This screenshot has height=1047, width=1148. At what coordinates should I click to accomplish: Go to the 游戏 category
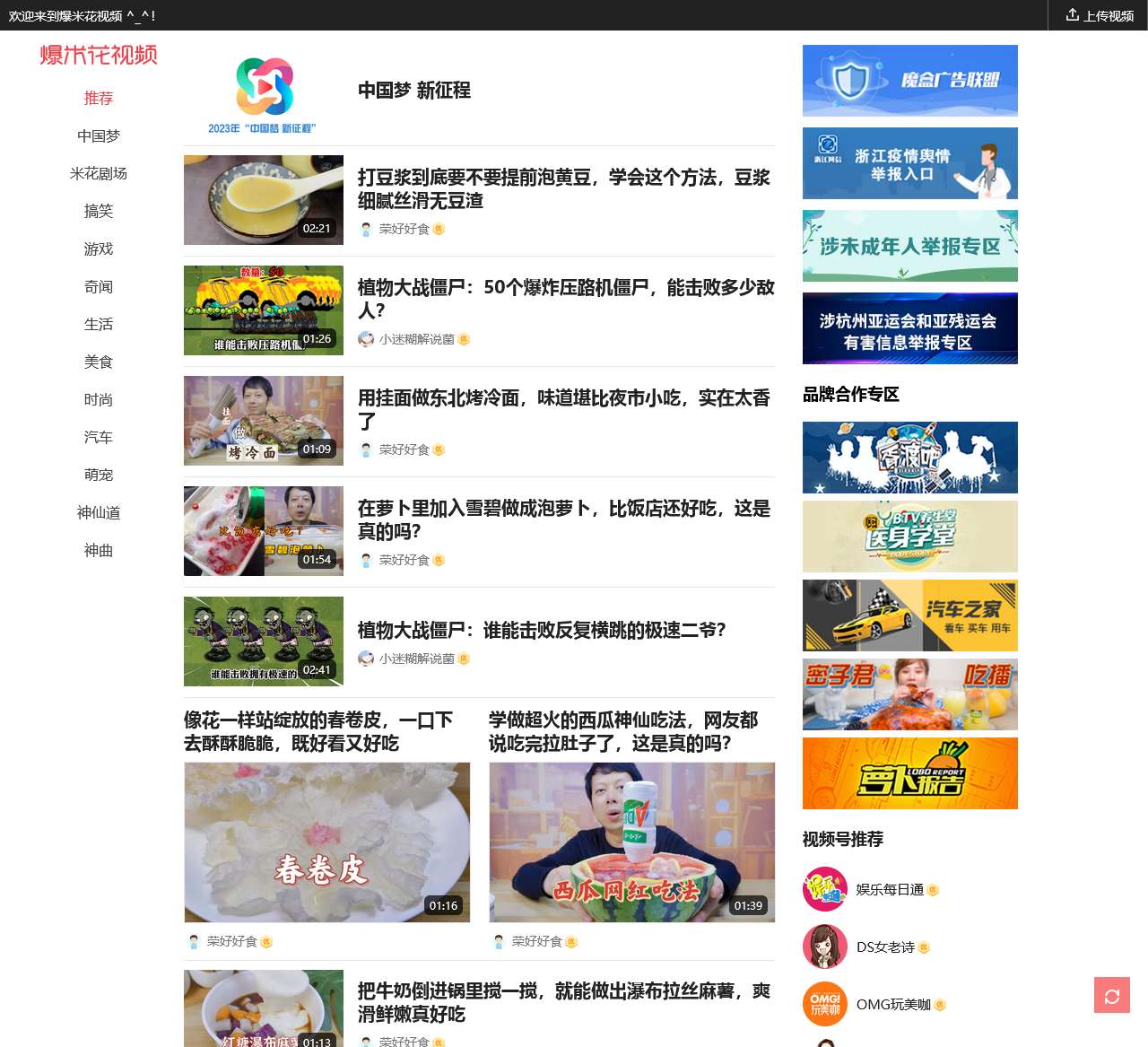99,249
